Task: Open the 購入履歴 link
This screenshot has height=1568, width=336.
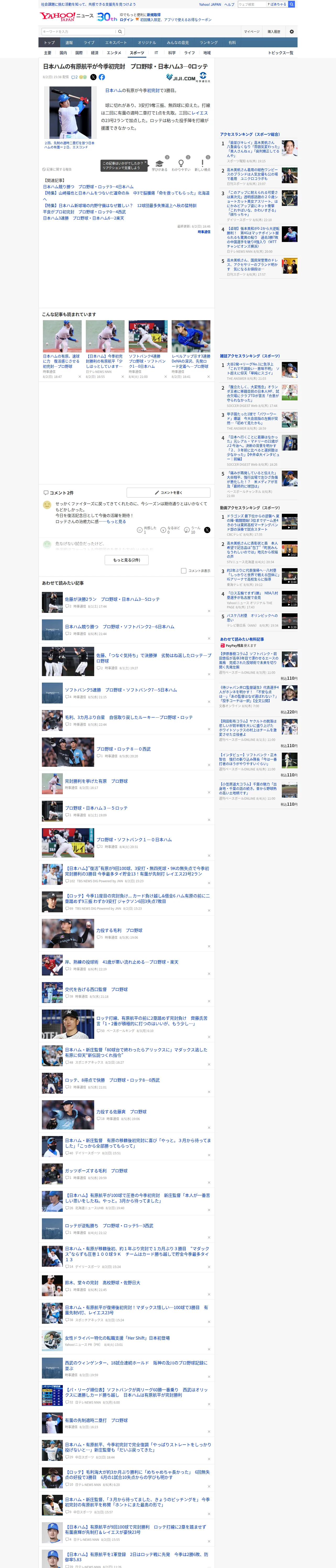Action: tap(274, 32)
